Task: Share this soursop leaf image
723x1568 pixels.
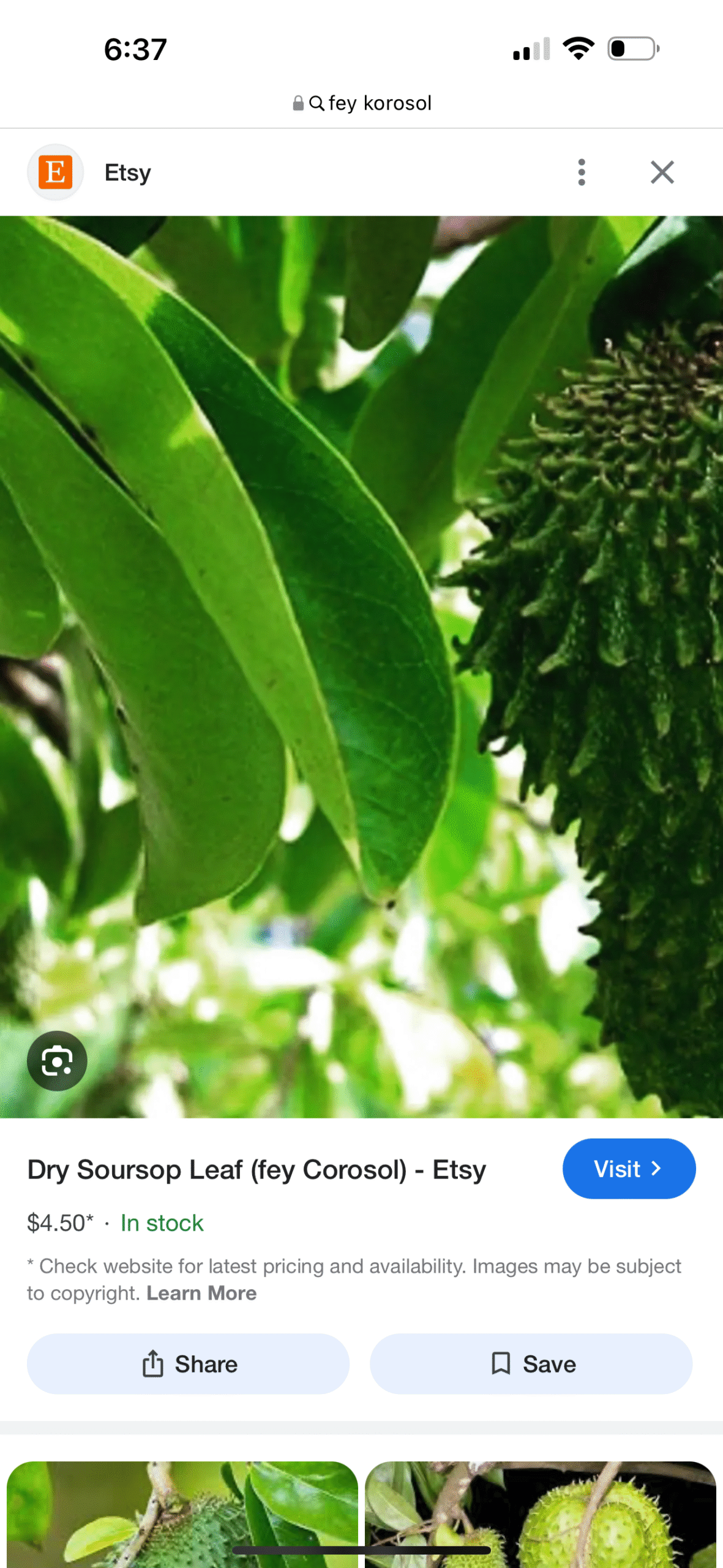Action: tap(188, 1364)
